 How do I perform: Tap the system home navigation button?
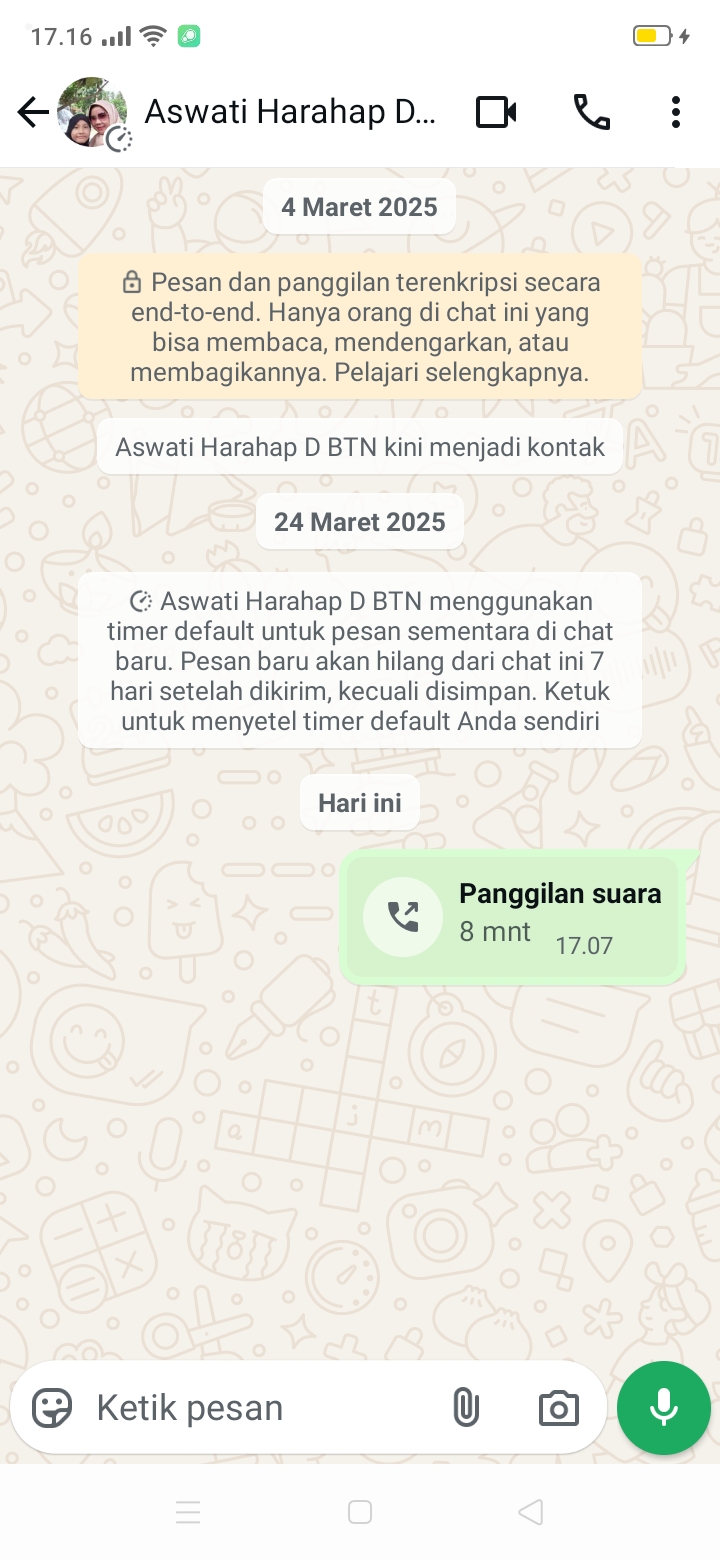[360, 1512]
